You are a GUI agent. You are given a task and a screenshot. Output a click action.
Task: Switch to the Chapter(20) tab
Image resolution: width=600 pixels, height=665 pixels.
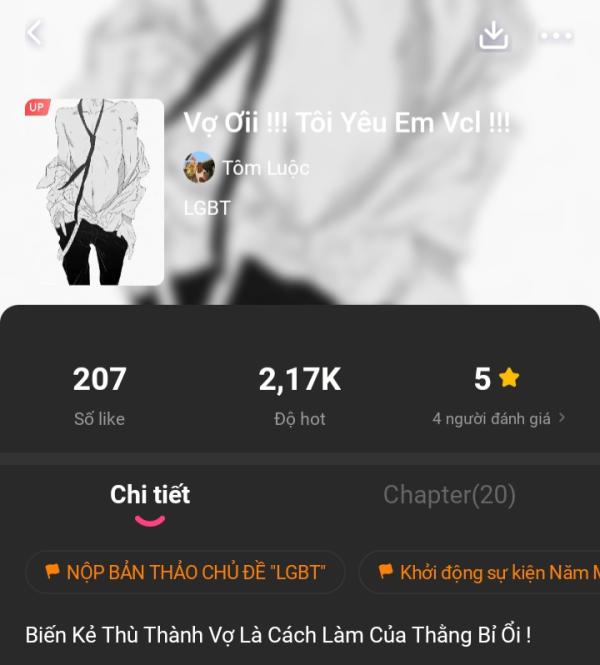coord(449,494)
